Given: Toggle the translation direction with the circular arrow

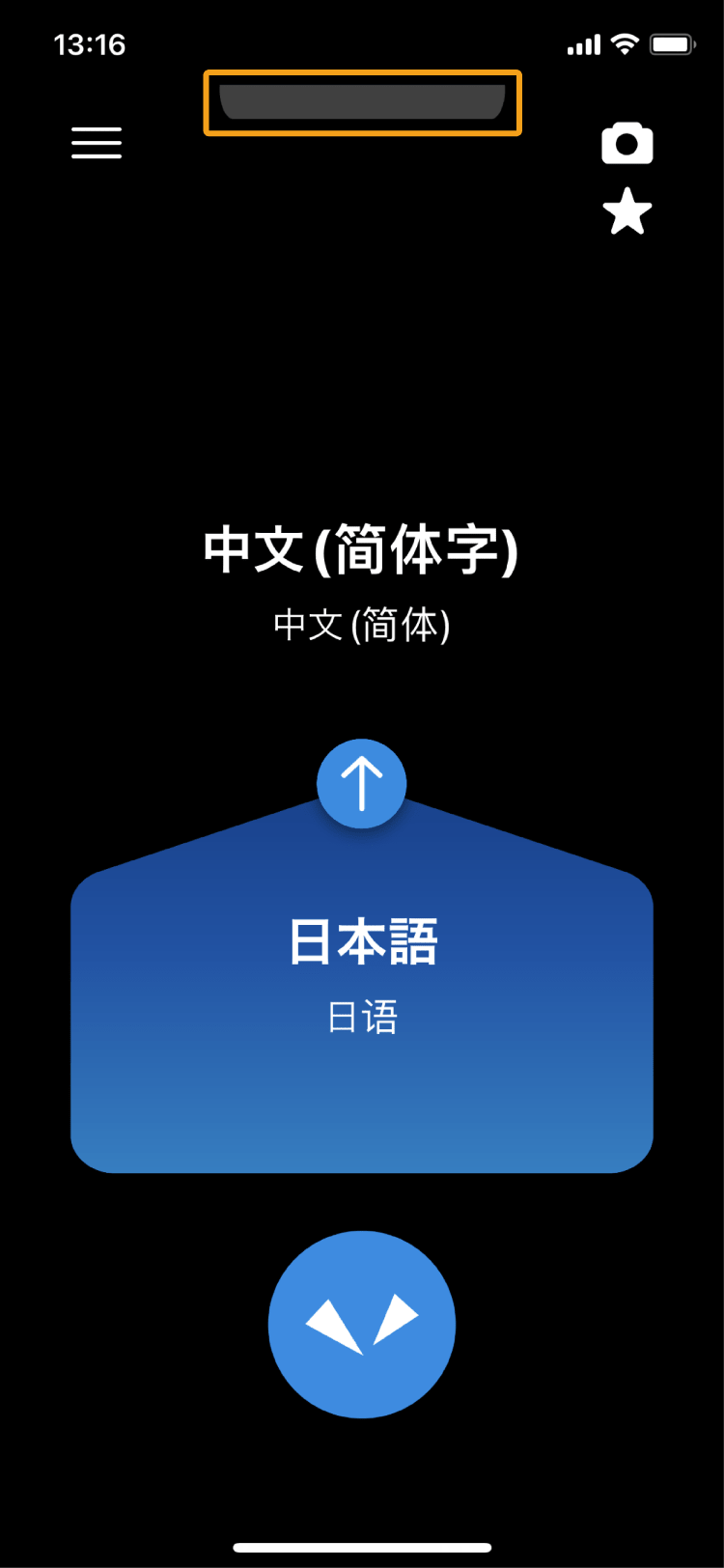Looking at the screenshot, I should [361, 783].
